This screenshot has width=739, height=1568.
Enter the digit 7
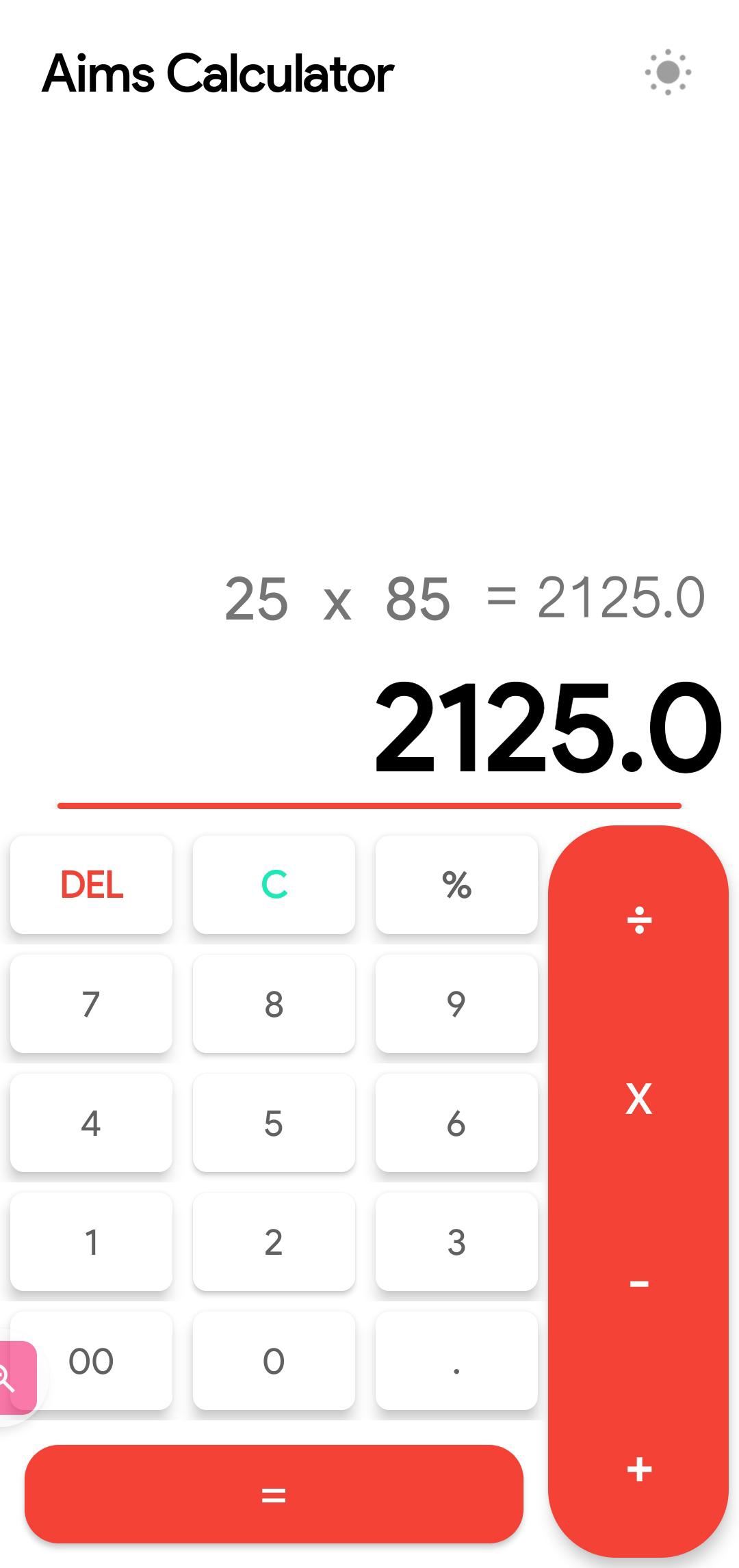click(x=92, y=1003)
